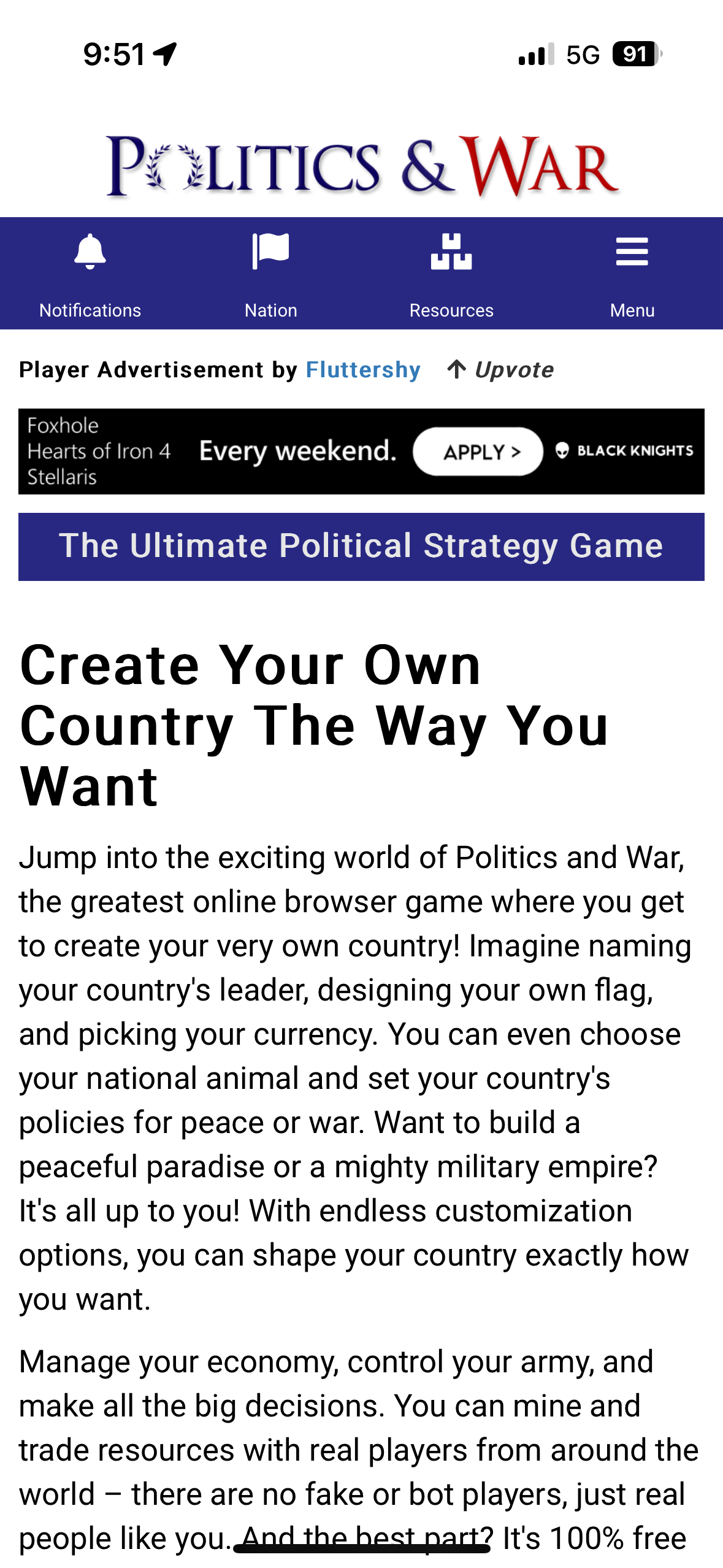The height and width of the screenshot is (1568, 723).
Task: Tap APPLY on Black Knights ad
Action: click(478, 452)
